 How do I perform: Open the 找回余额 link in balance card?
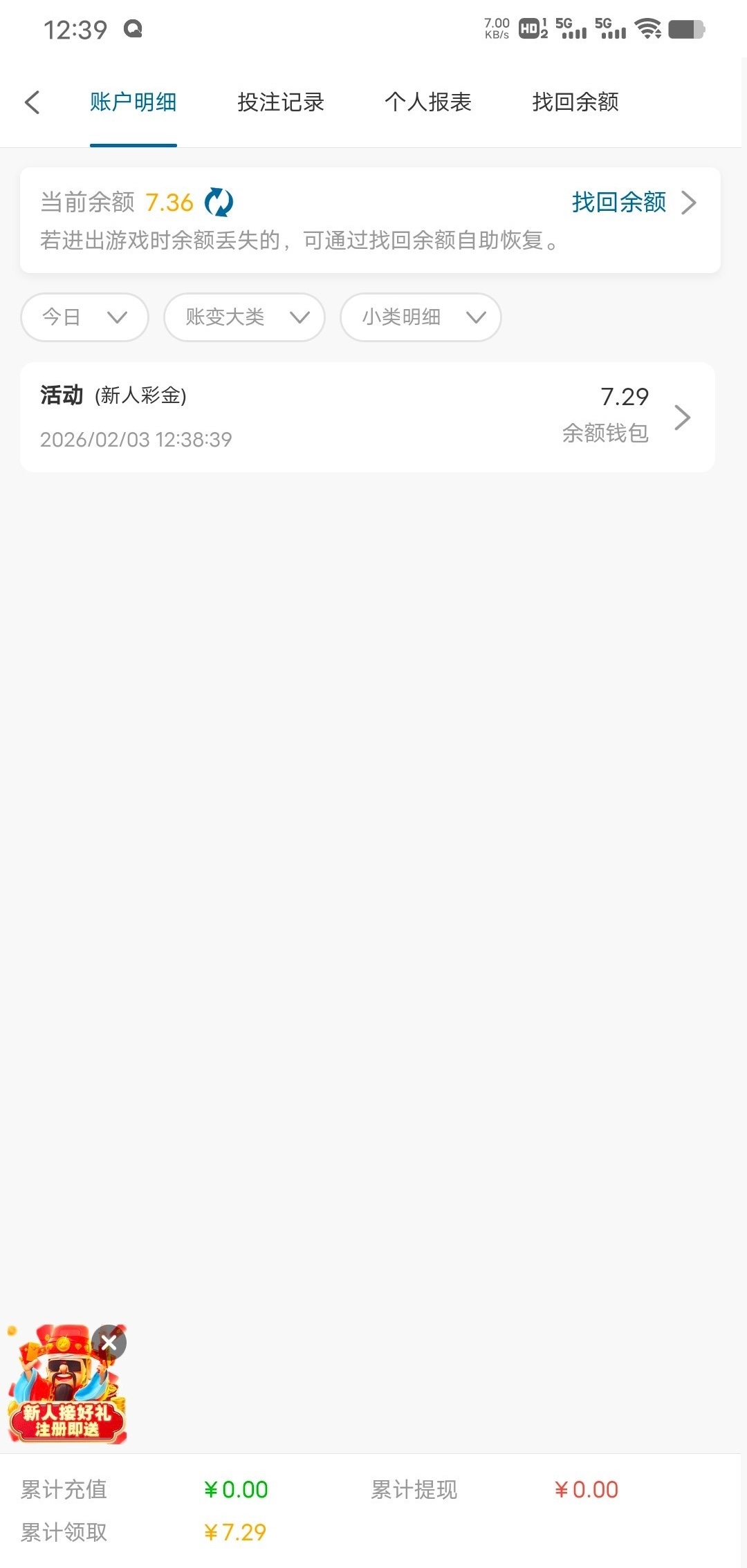click(632, 203)
